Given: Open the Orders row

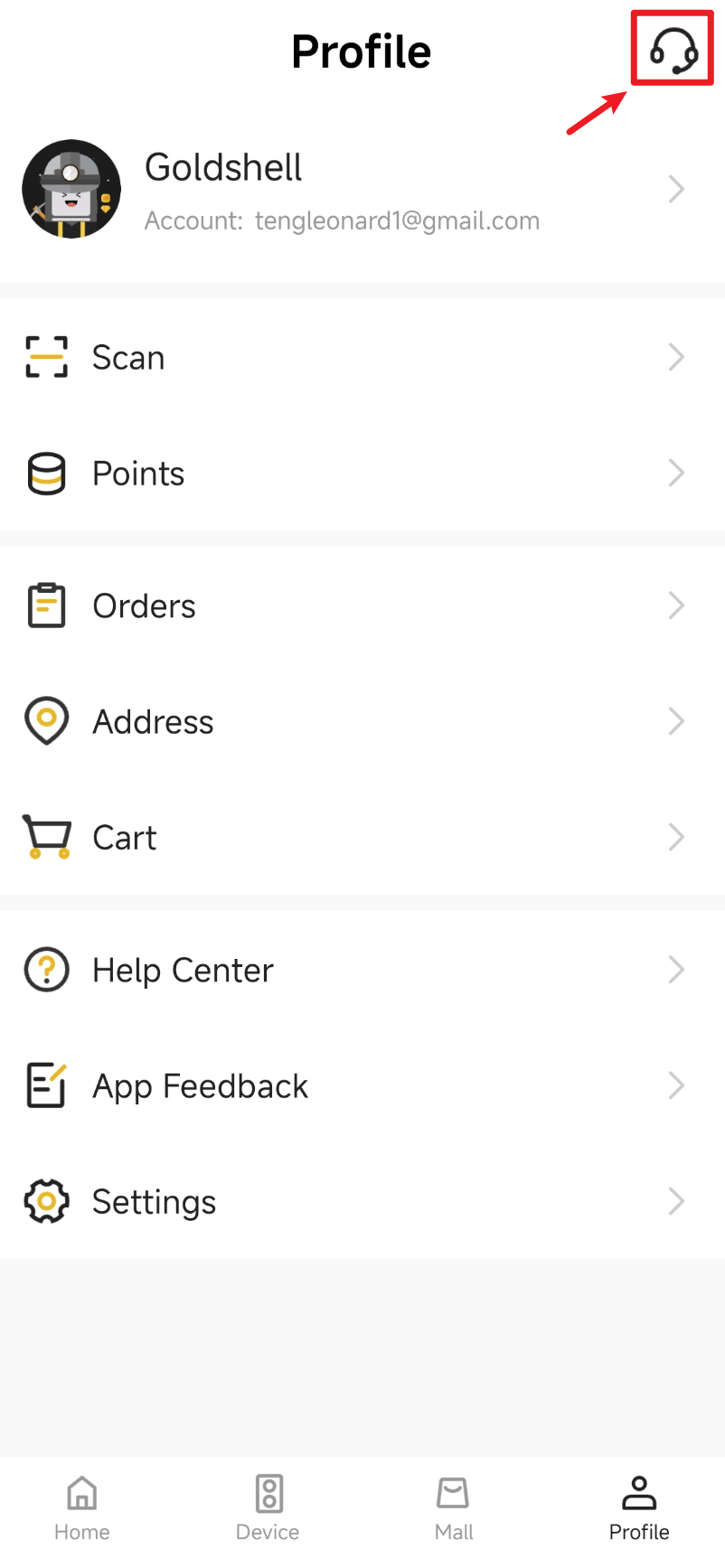Looking at the screenshot, I should (x=362, y=606).
